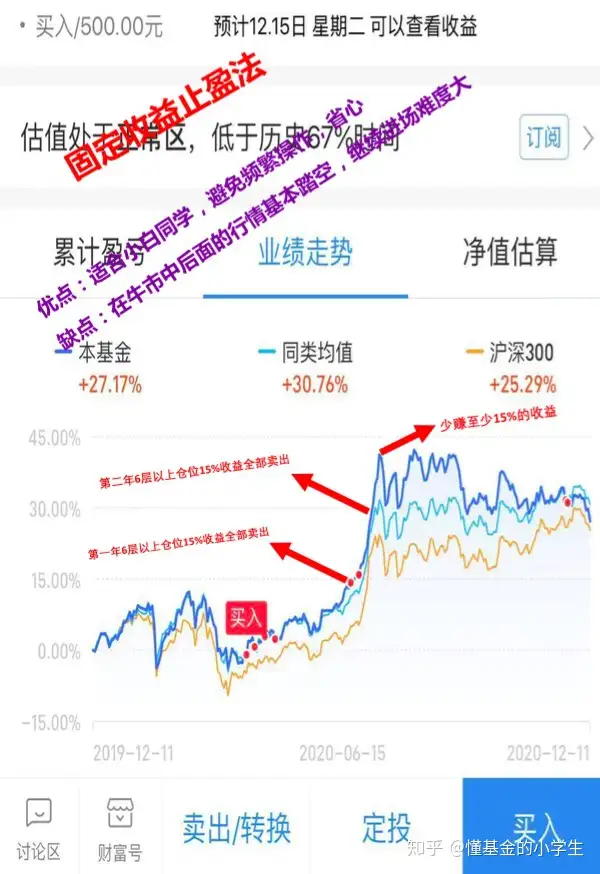Open the 净值估算 tab
600x874 pixels.
click(x=509, y=252)
